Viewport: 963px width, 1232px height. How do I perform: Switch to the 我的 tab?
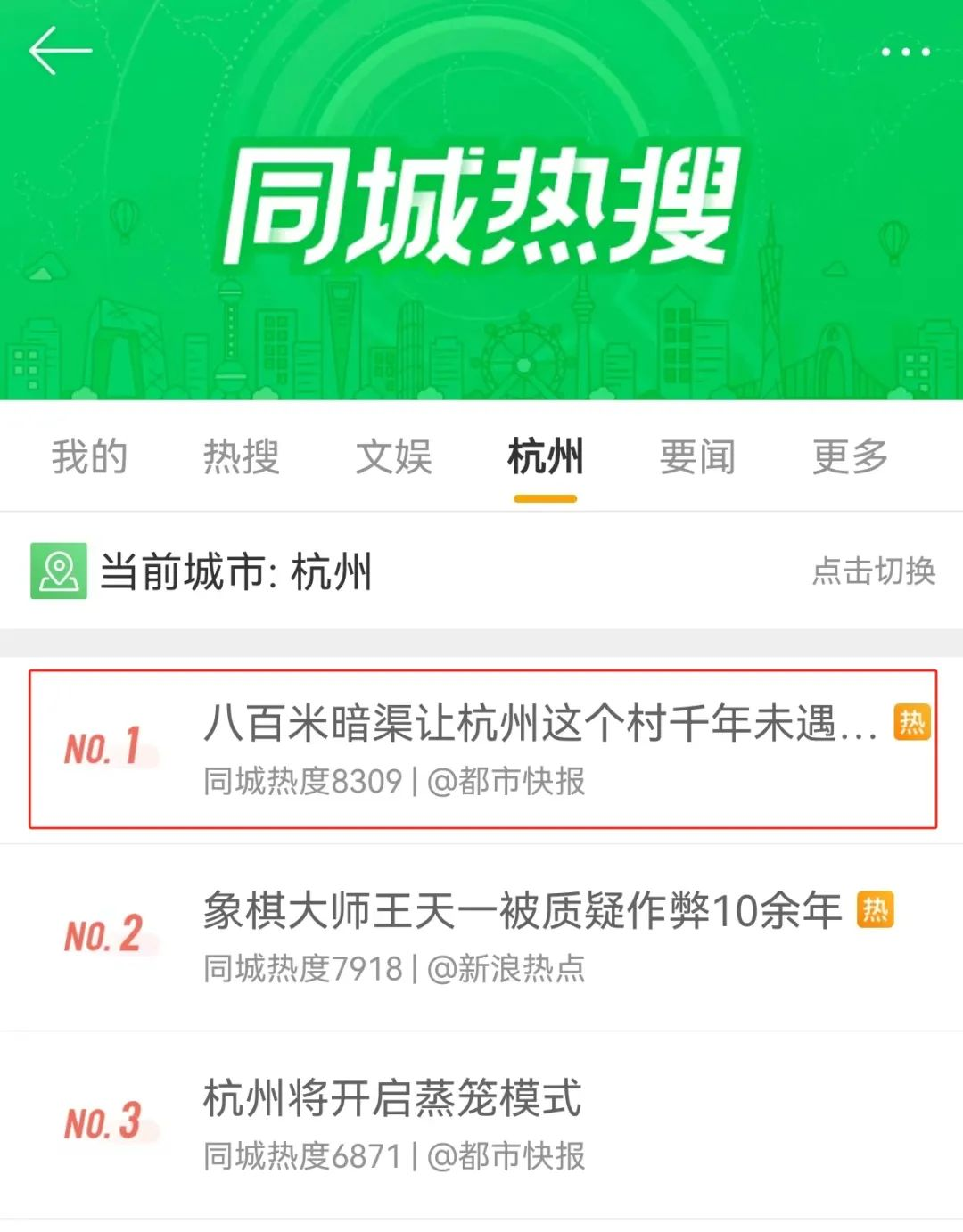tap(89, 457)
